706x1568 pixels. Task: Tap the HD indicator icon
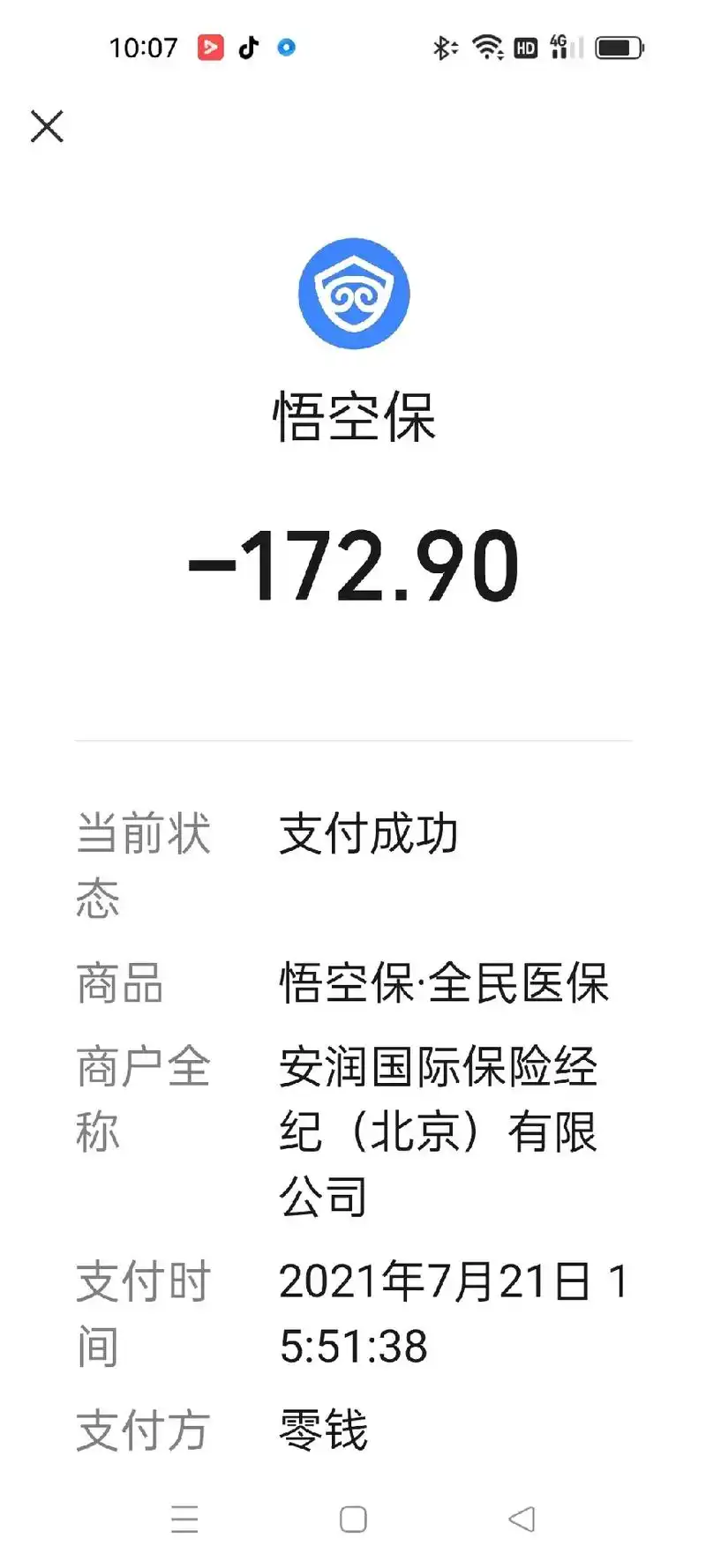pos(523,47)
